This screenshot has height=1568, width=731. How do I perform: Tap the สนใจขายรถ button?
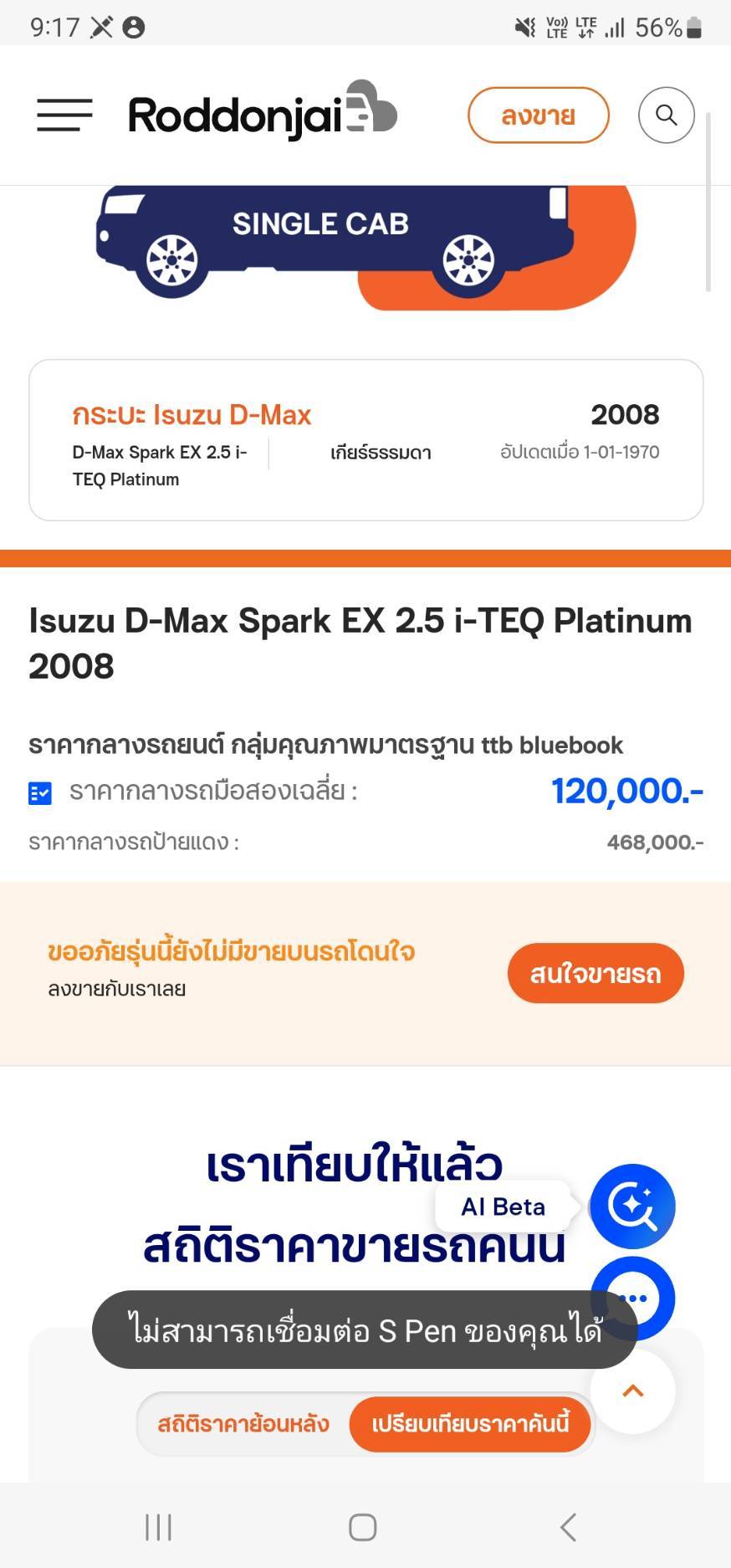(x=595, y=973)
